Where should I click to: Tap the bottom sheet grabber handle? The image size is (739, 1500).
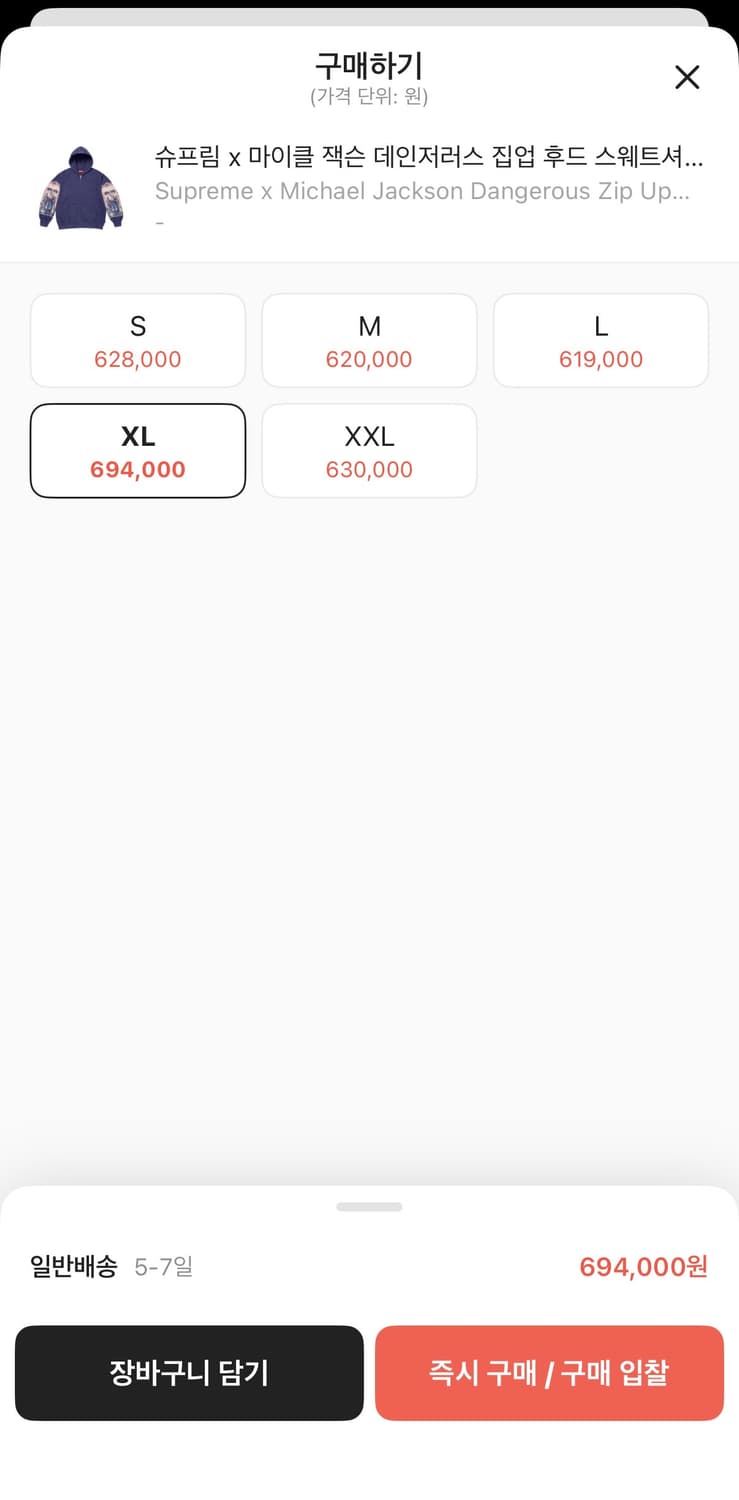[369, 1206]
